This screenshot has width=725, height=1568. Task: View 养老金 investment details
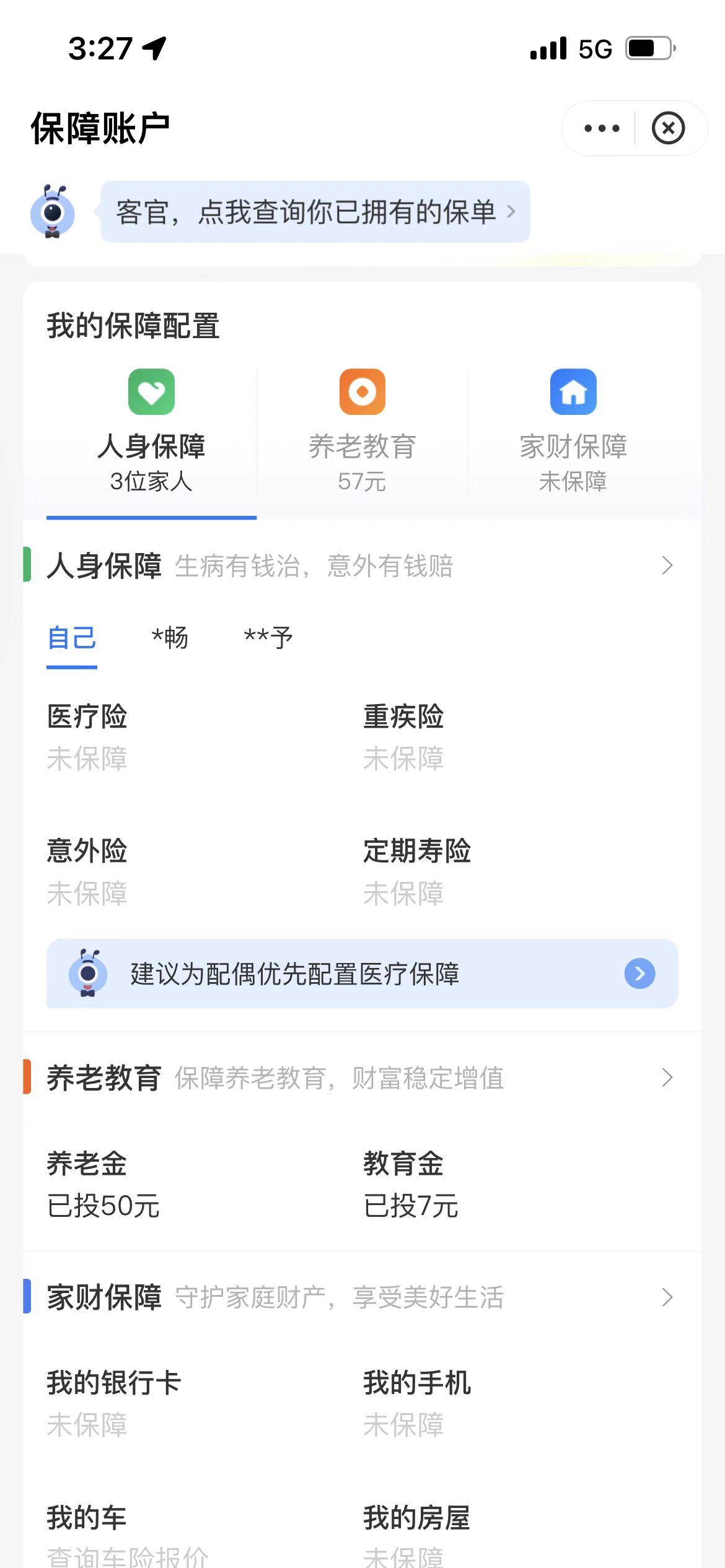[x=103, y=1185]
